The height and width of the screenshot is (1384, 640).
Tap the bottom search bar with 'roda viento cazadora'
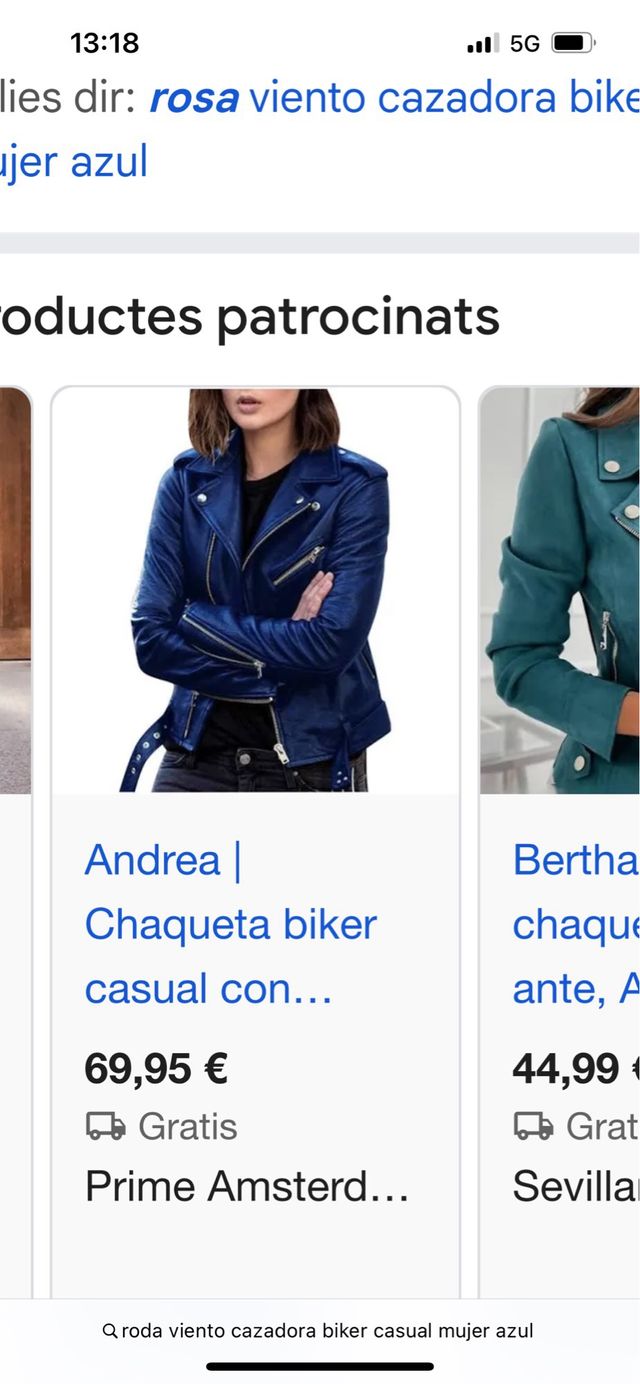coord(318,1331)
